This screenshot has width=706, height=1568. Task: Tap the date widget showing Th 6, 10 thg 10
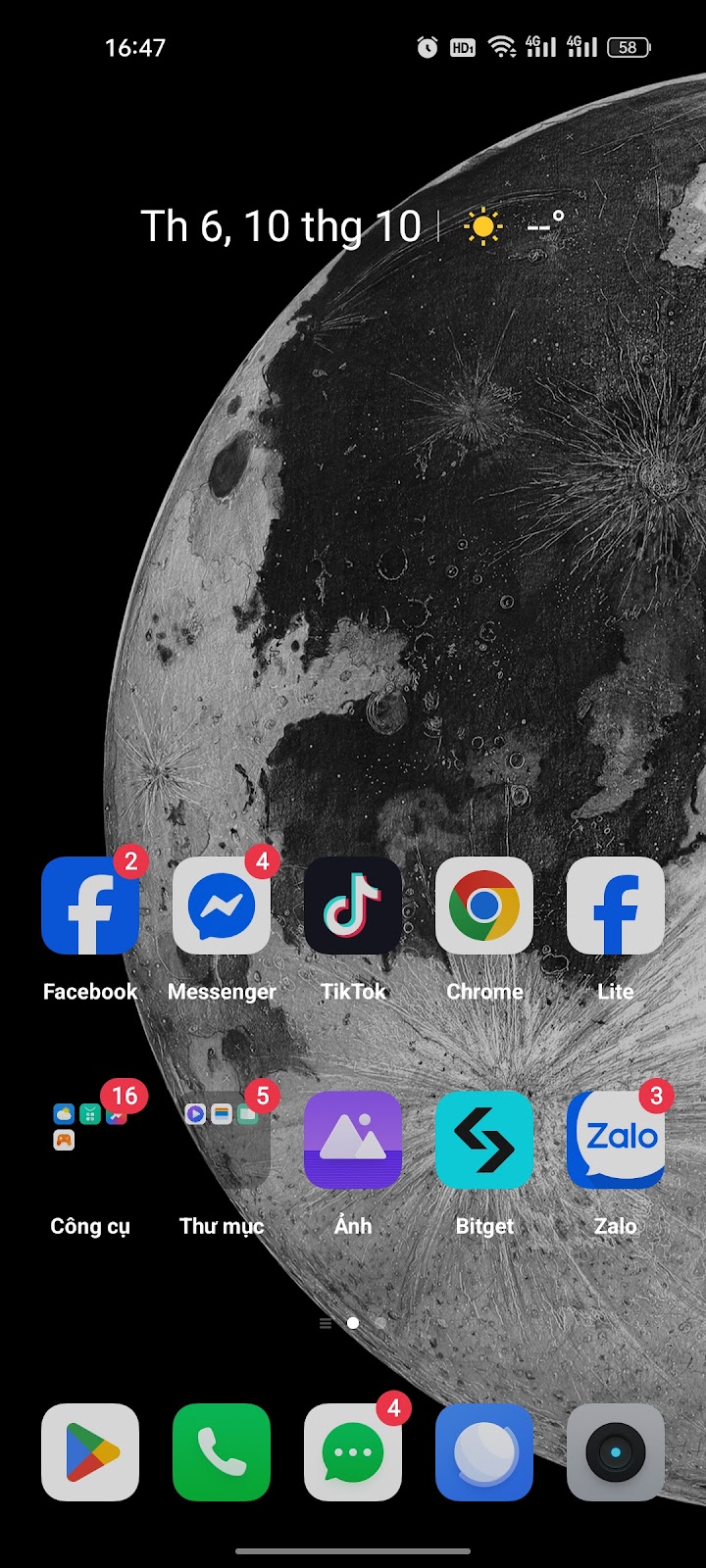[280, 227]
